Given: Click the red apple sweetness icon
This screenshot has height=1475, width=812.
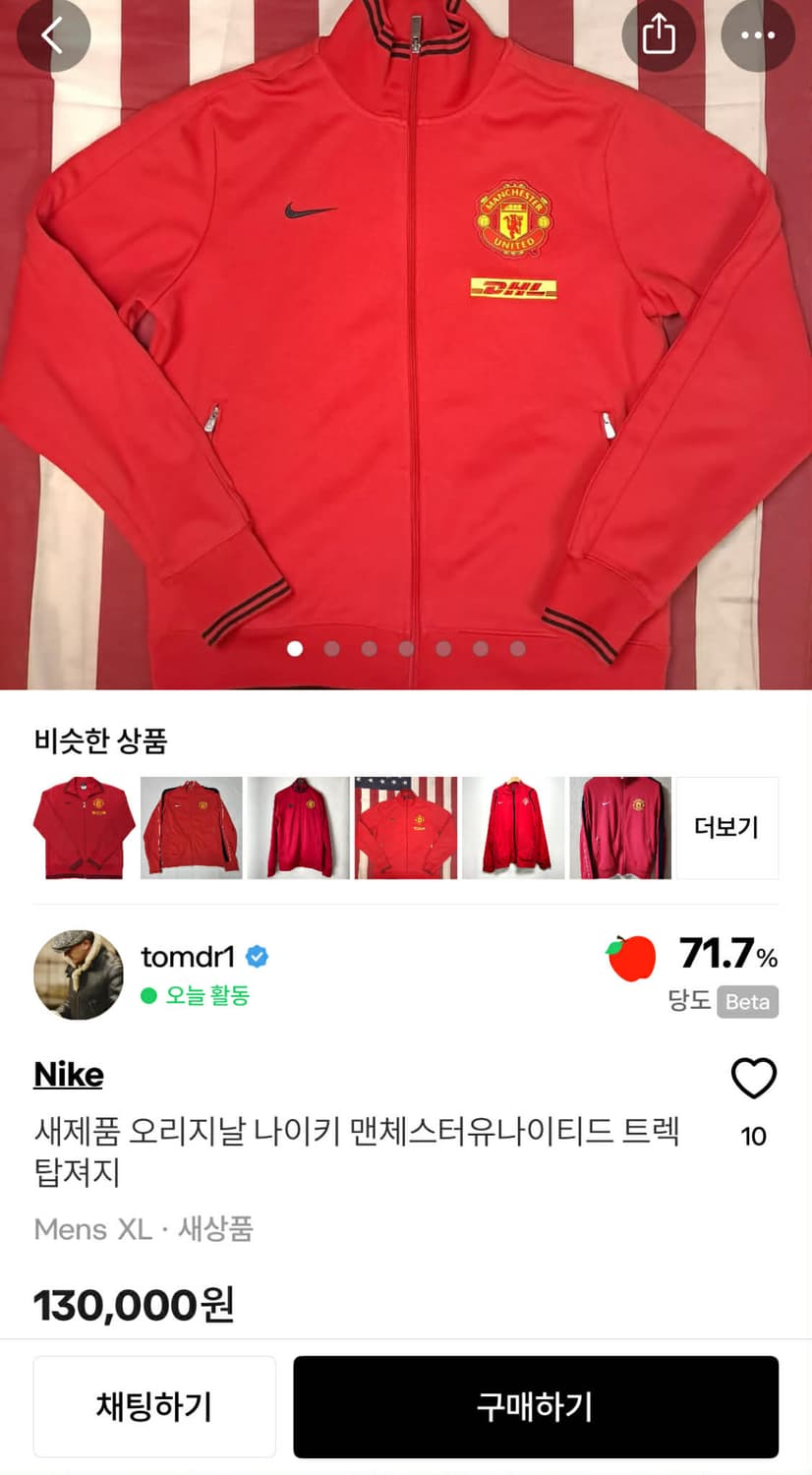Looking at the screenshot, I should tap(632, 955).
